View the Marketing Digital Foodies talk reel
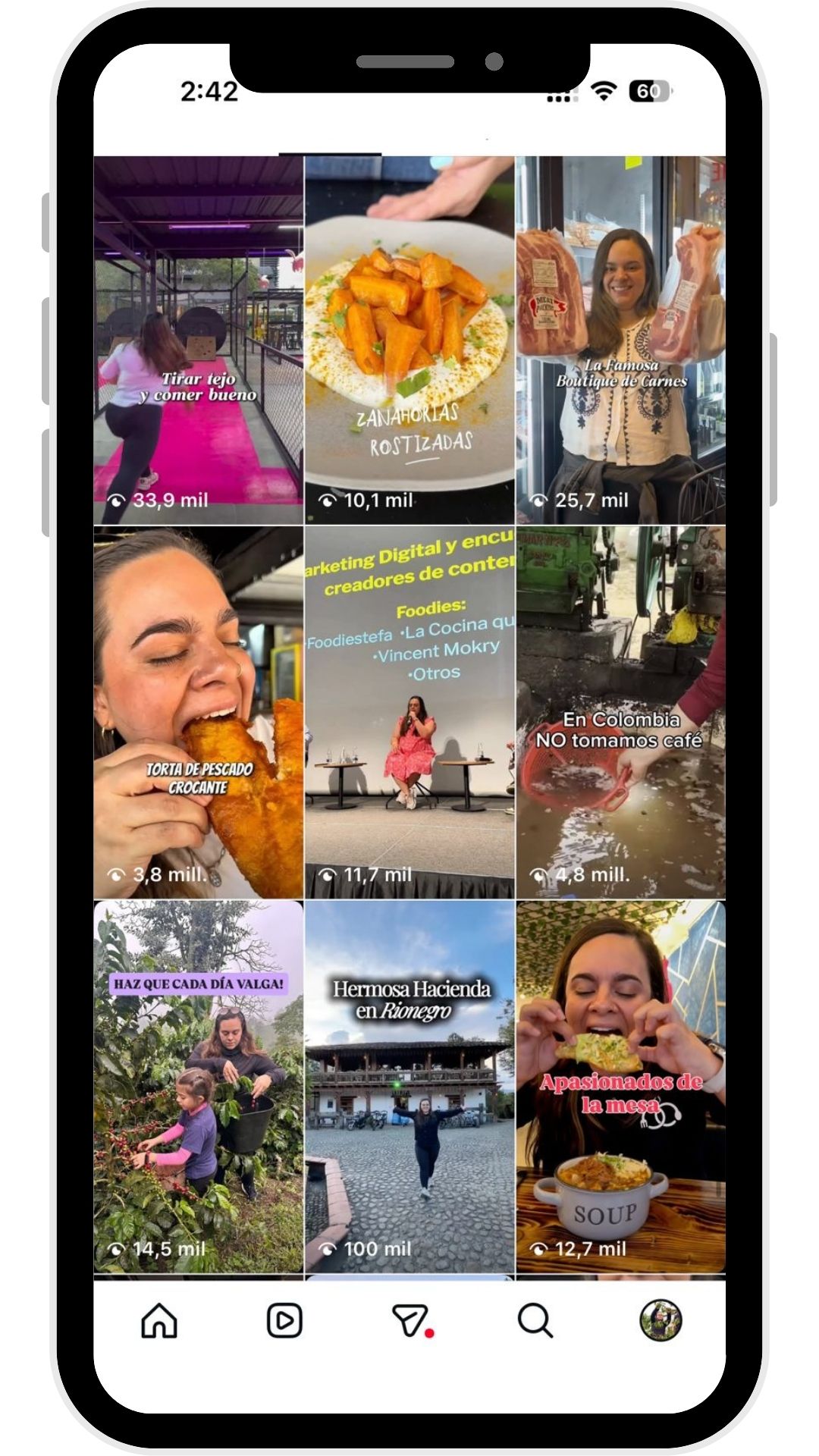This screenshot has width=819, height=1456. (409, 712)
